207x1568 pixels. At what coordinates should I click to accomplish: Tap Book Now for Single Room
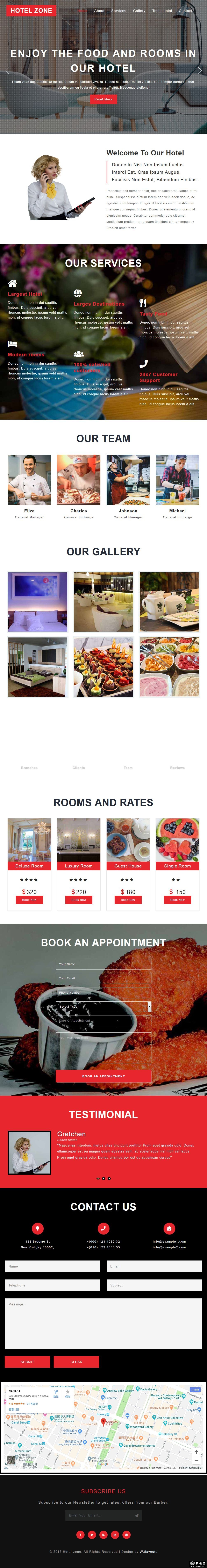coord(177,900)
